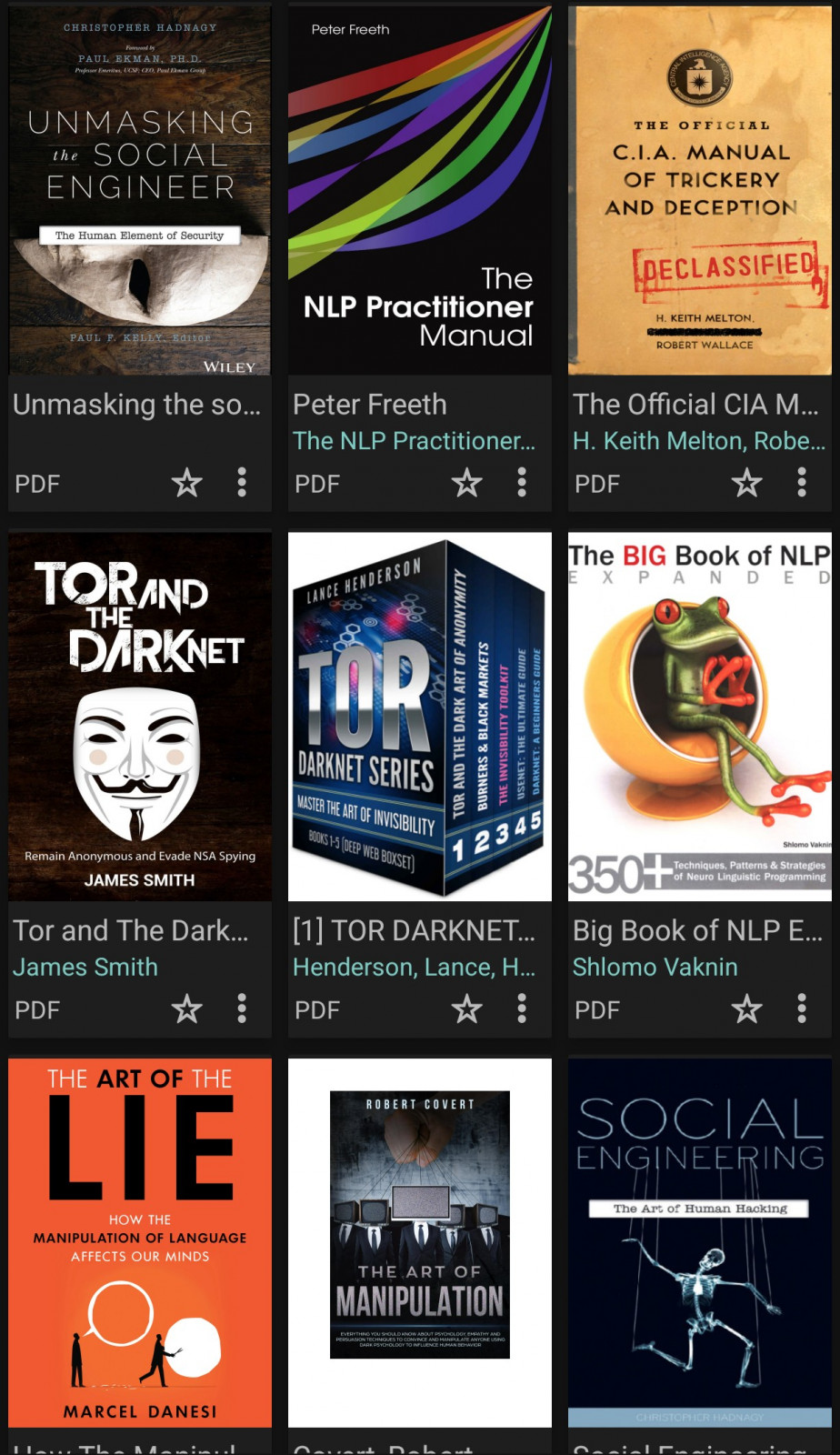840x1455 pixels.
Task: Open overflow menu for Unmasking the Social Engineer
Action: [242, 483]
